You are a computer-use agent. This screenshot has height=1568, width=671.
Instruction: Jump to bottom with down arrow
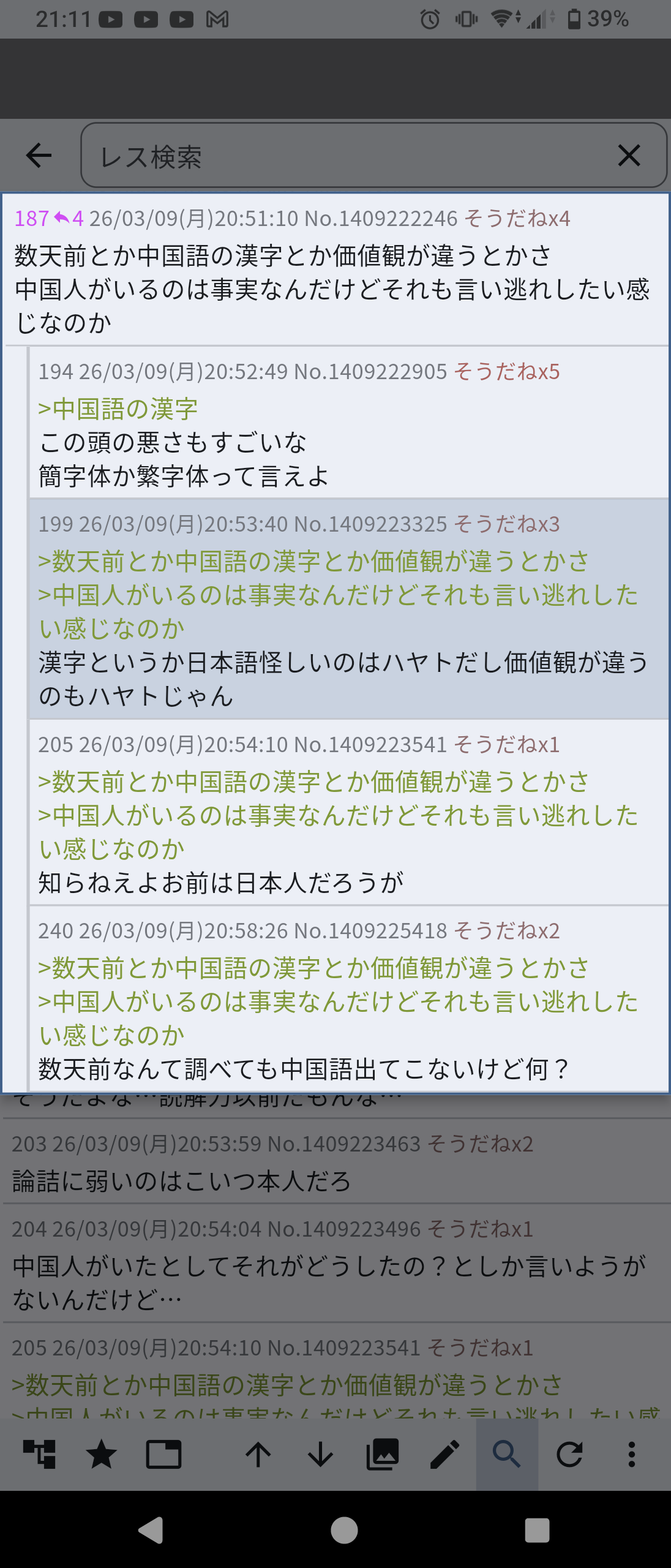(x=320, y=1454)
